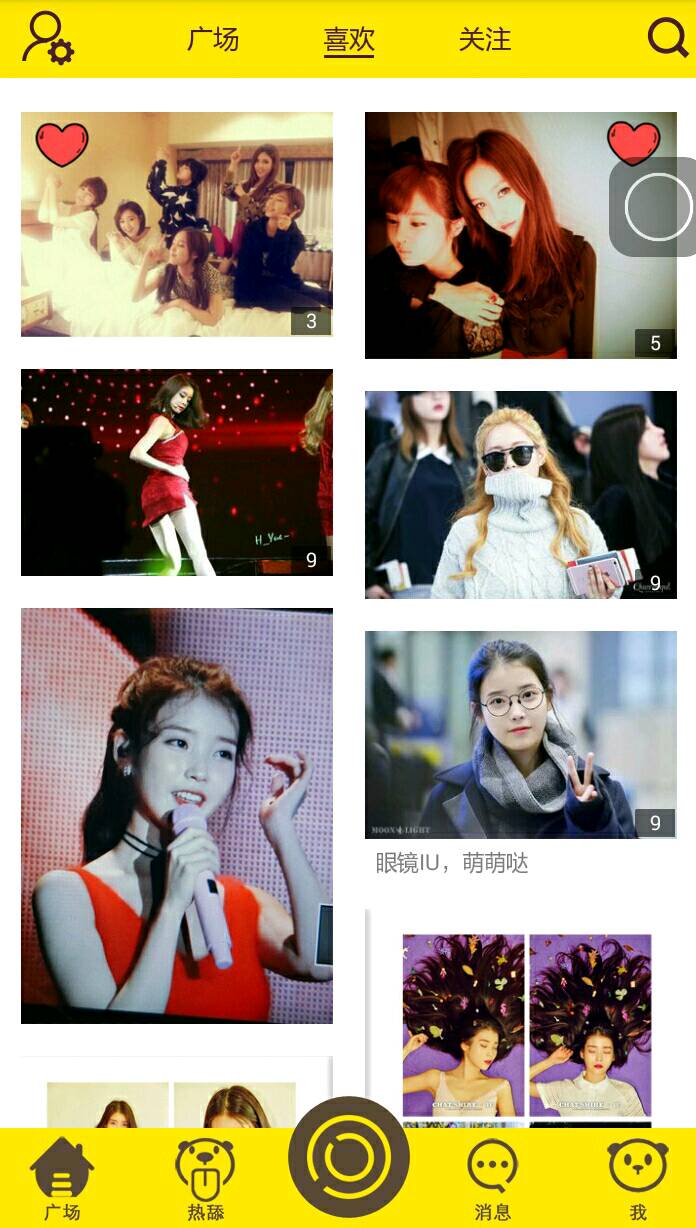This screenshot has height=1228, width=696.
Task: Open the user settings icon
Action: coord(48,39)
